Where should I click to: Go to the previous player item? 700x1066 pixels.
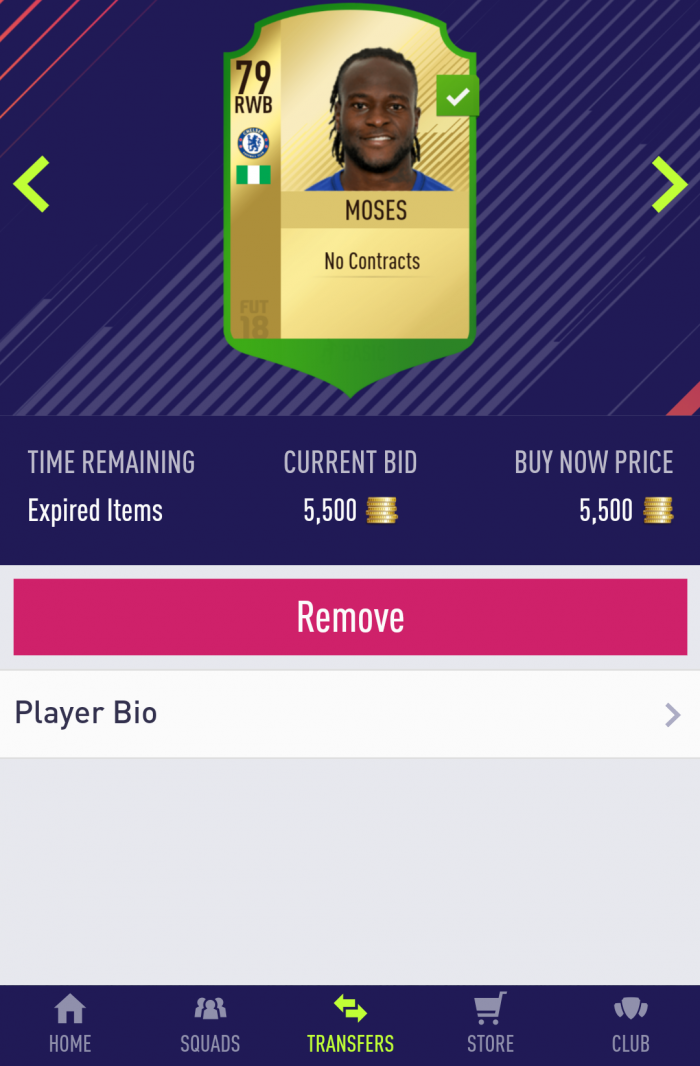(32, 185)
